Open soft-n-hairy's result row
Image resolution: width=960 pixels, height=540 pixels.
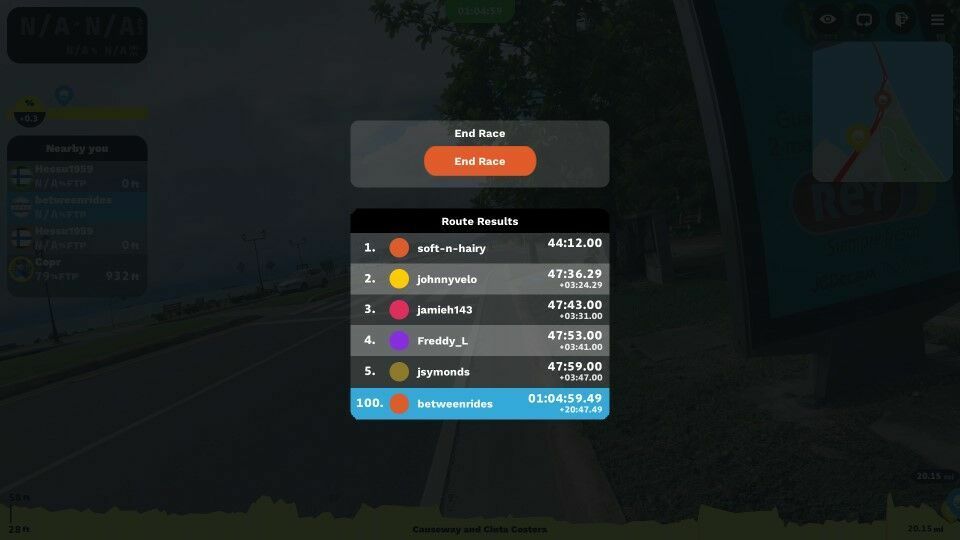point(480,248)
